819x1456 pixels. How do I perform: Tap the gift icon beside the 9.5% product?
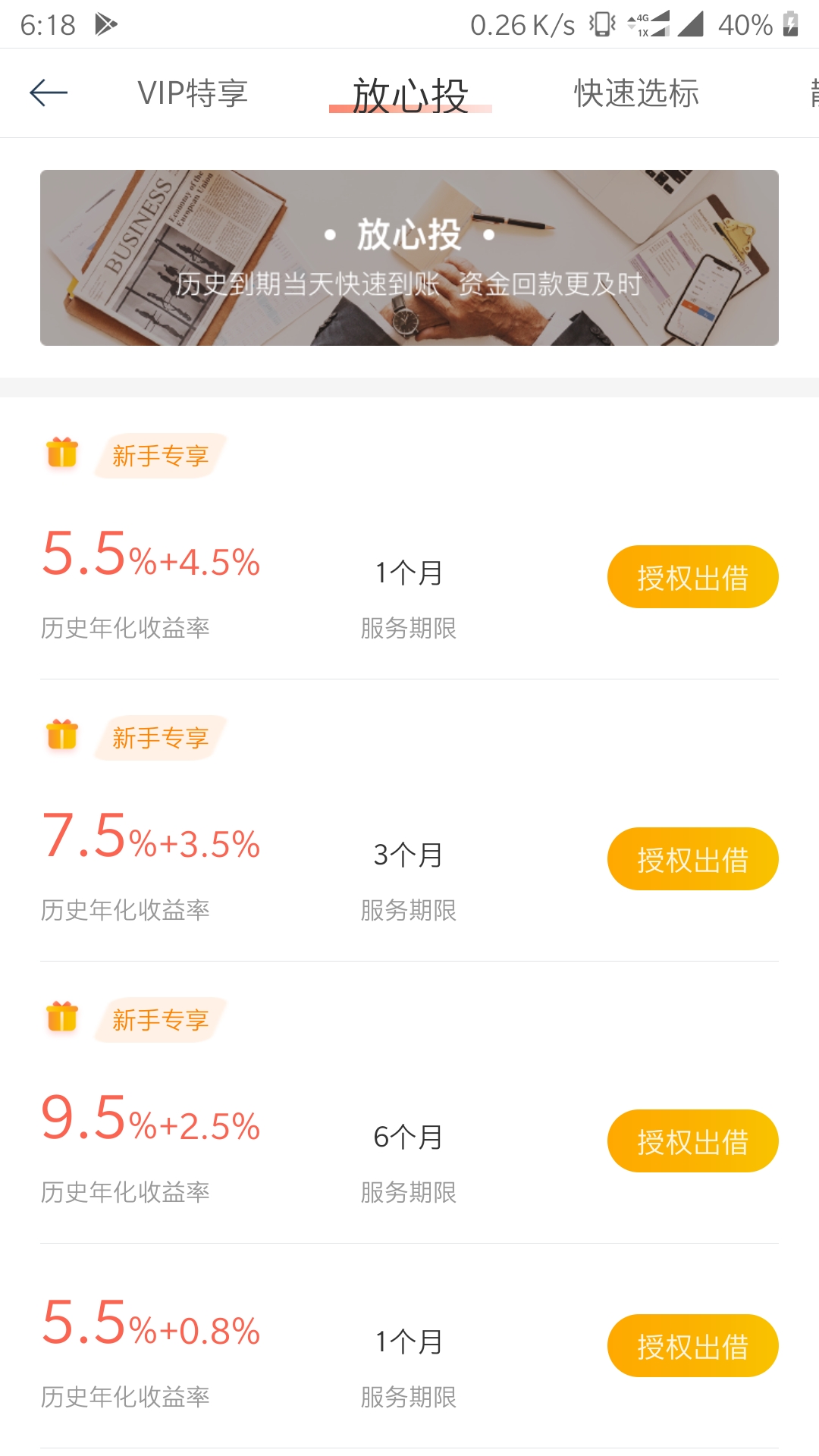[x=63, y=1018]
